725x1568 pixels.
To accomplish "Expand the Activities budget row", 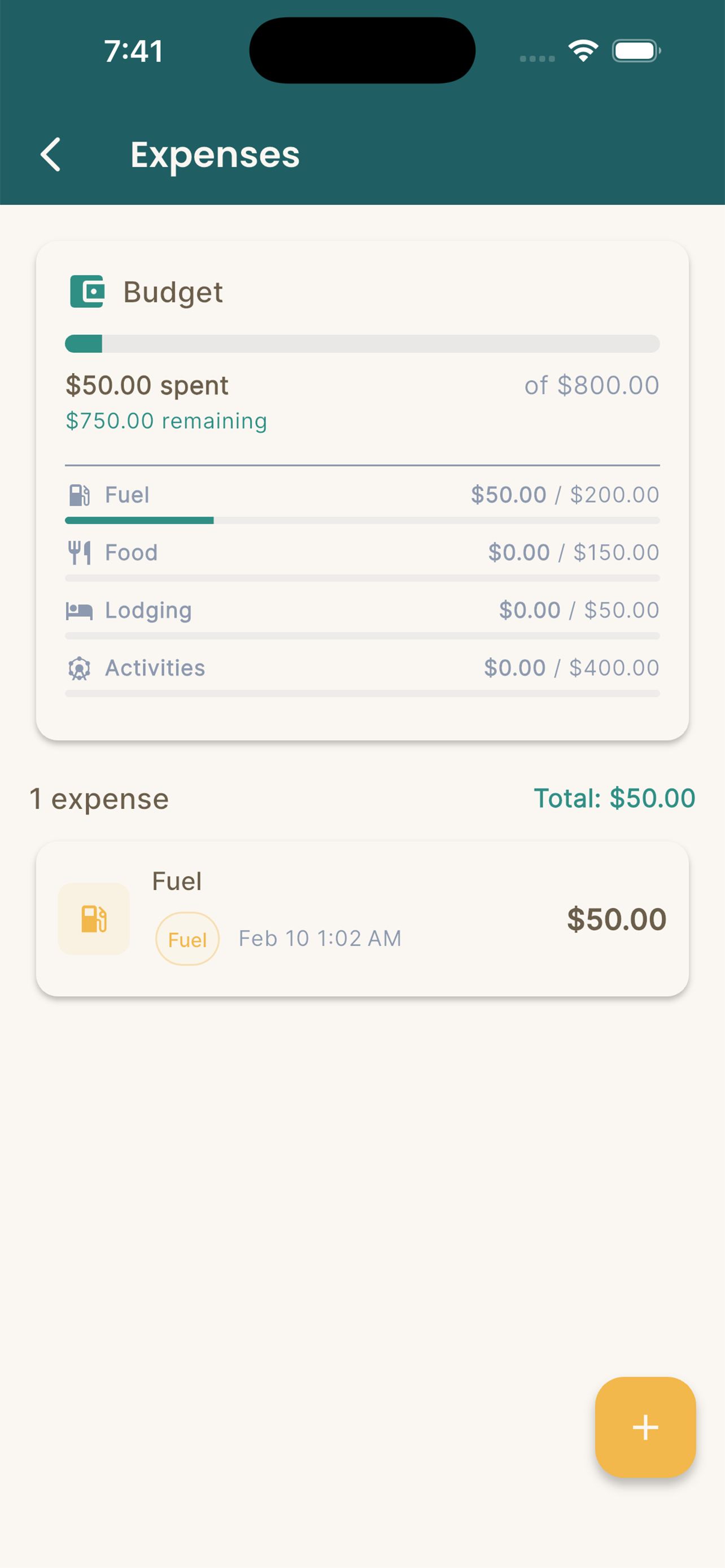I will (362, 669).
